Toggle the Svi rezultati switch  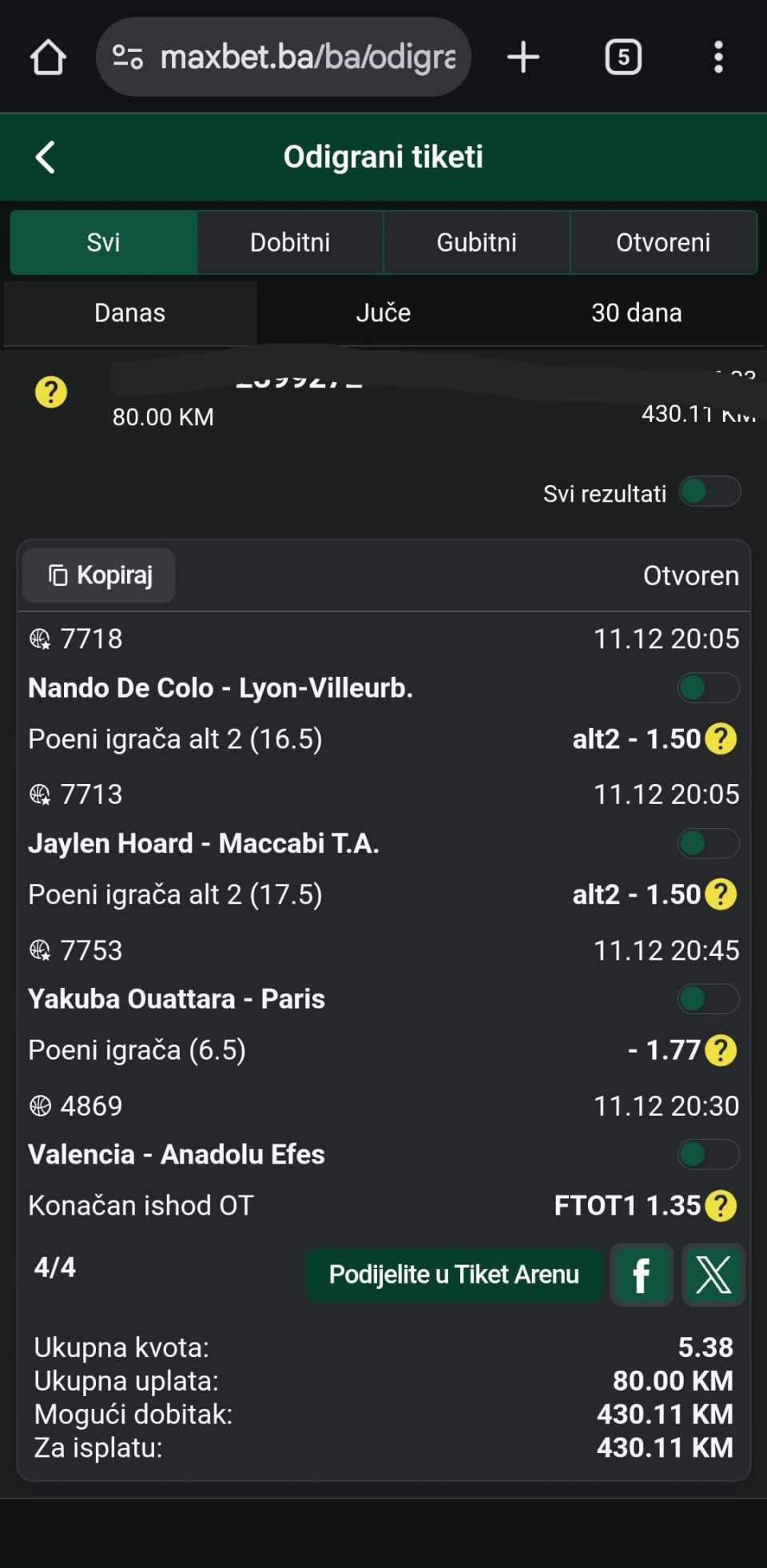709,491
